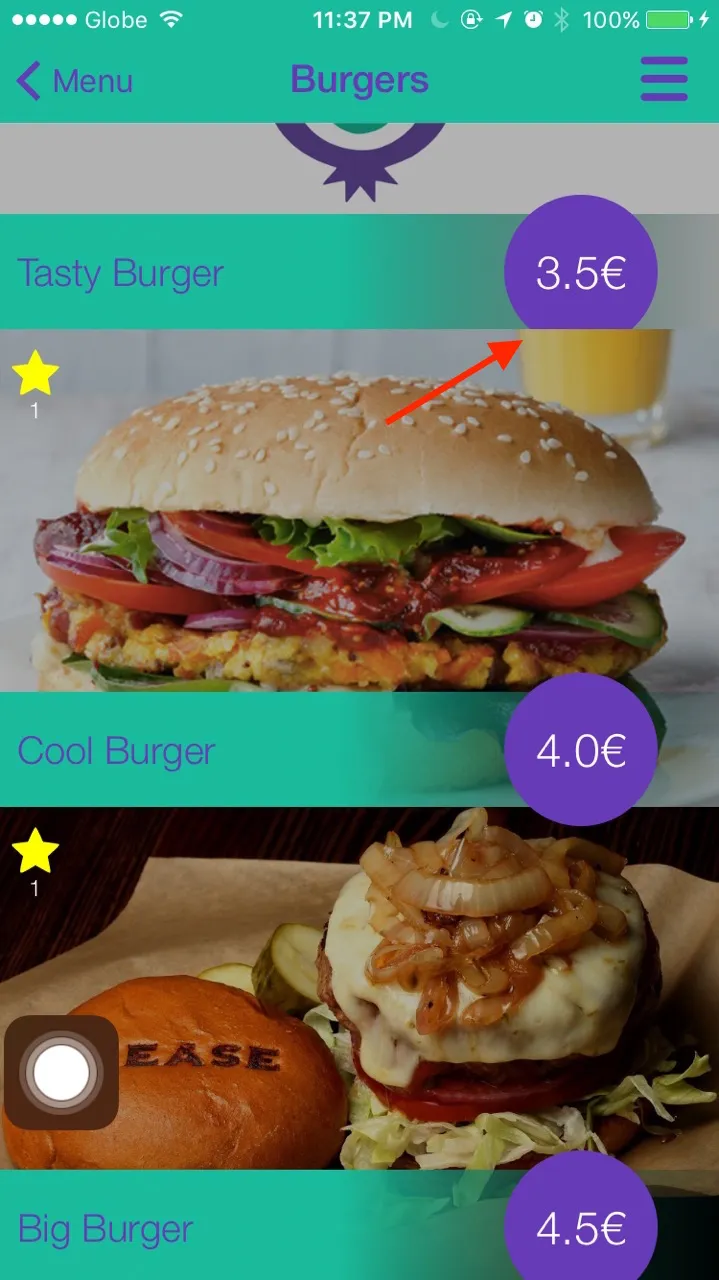Select the 4.5€ Big Burger price
Screen dimensions: 719x1280
click(x=581, y=1228)
